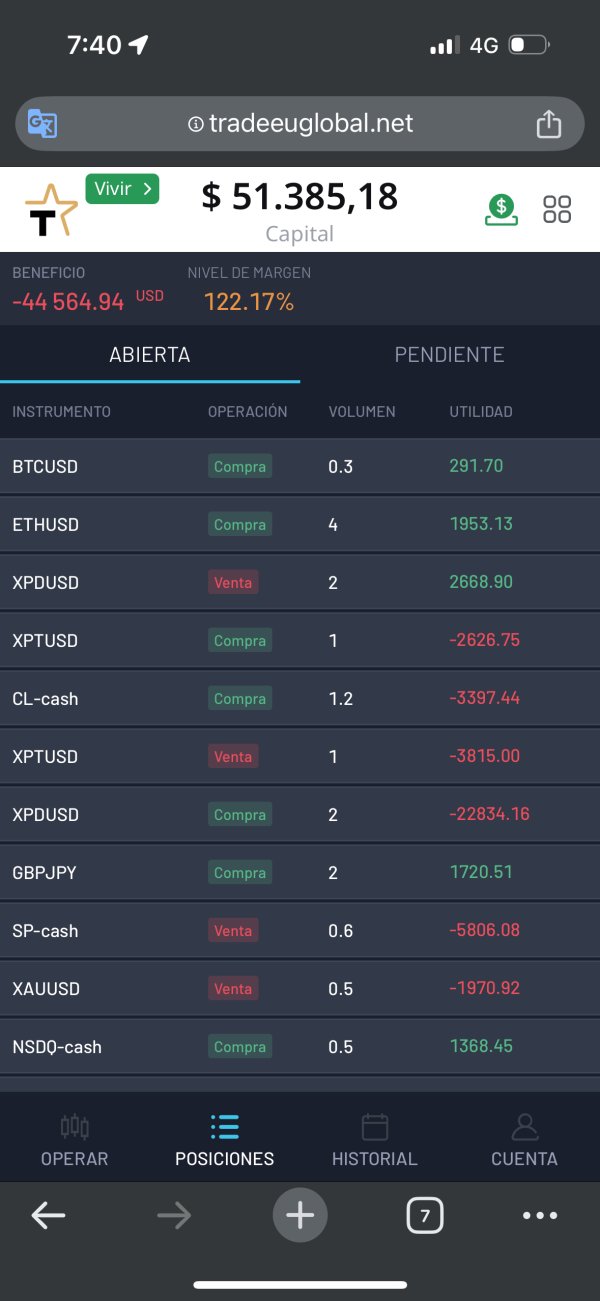Open the browser tab switcher
The image size is (600, 1301).
[425, 1216]
